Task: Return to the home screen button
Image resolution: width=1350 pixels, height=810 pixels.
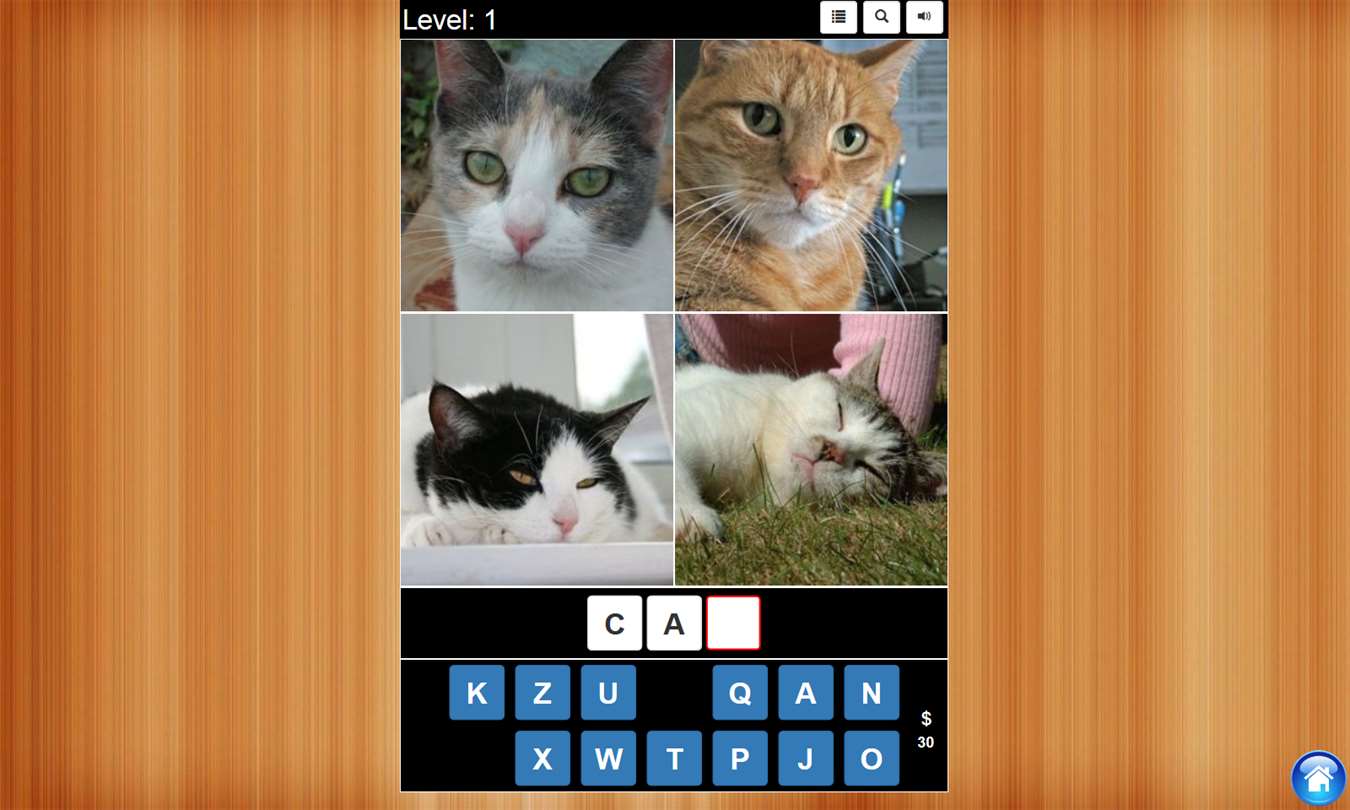Action: (1318, 777)
